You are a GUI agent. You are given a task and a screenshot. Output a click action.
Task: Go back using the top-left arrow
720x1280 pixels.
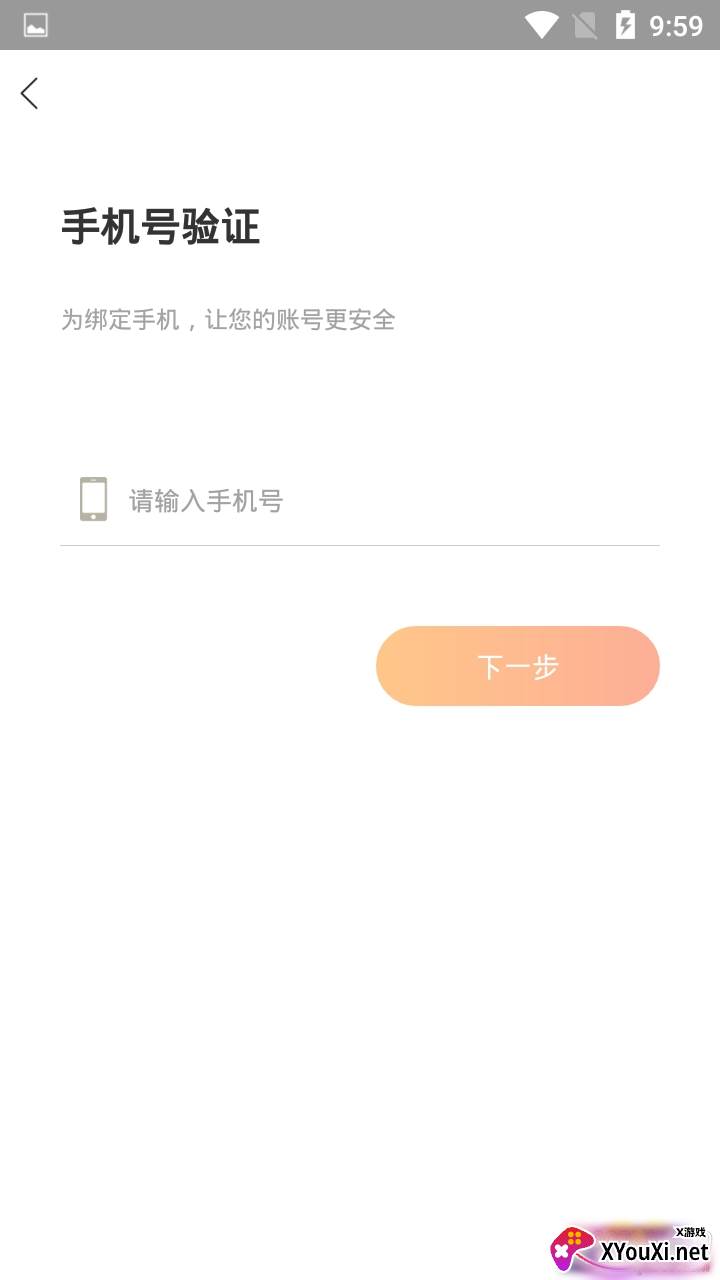click(29, 93)
